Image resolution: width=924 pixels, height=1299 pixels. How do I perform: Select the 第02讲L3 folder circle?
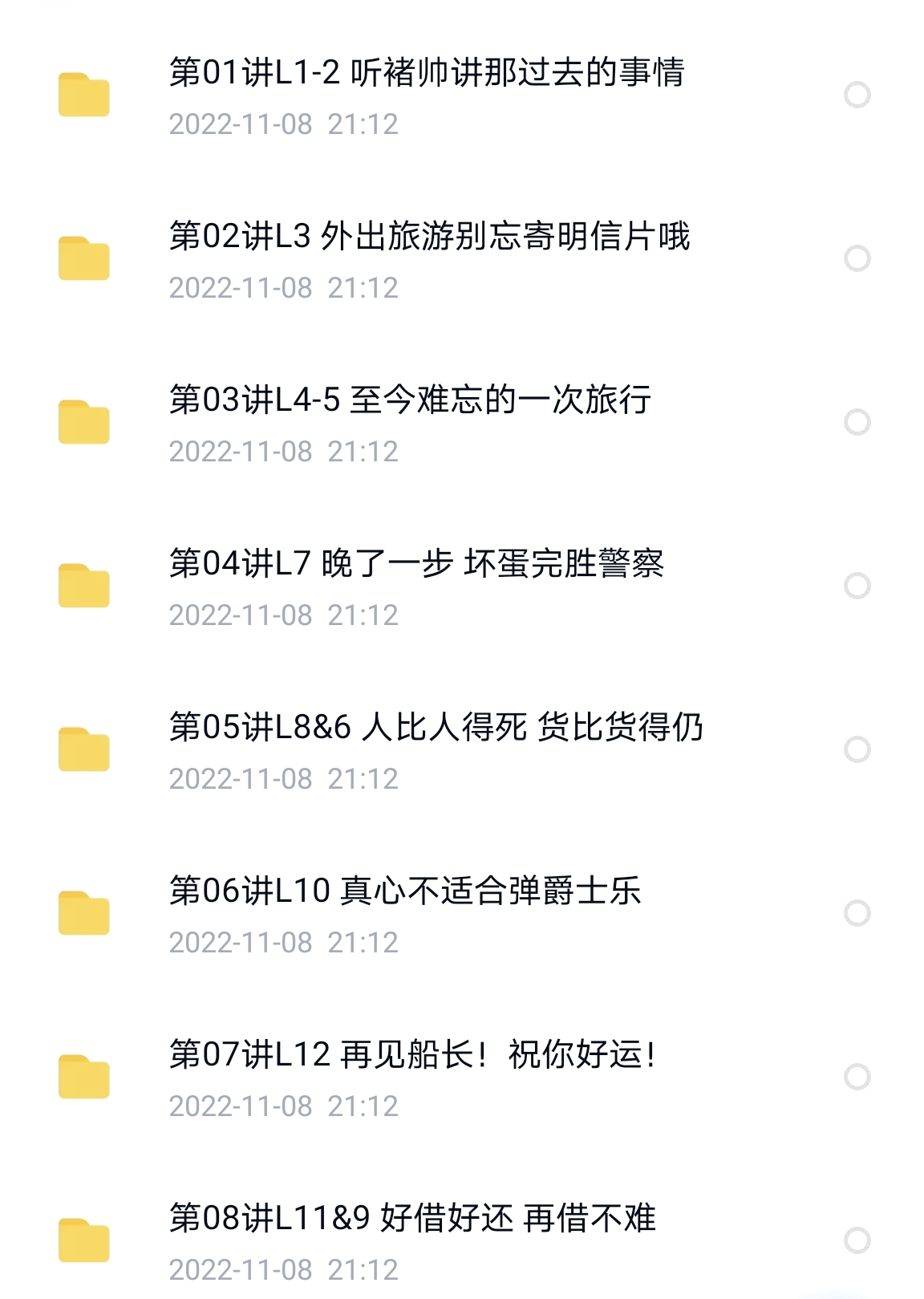(x=857, y=258)
